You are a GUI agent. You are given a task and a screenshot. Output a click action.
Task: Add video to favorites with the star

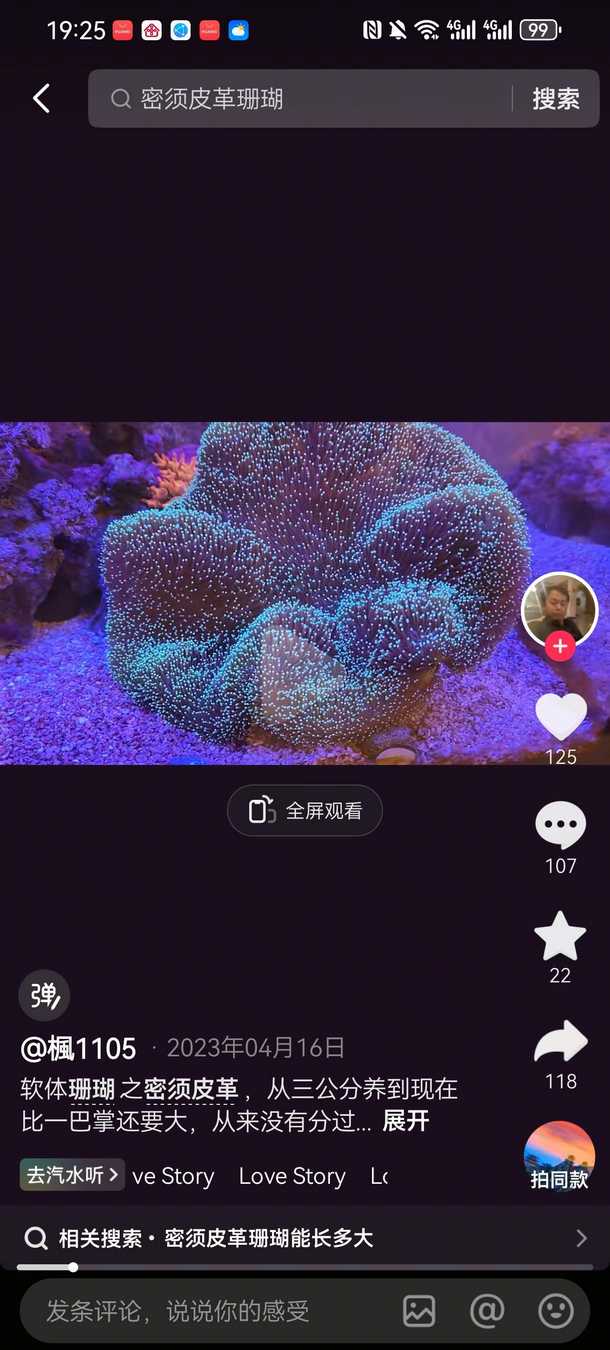click(560, 937)
